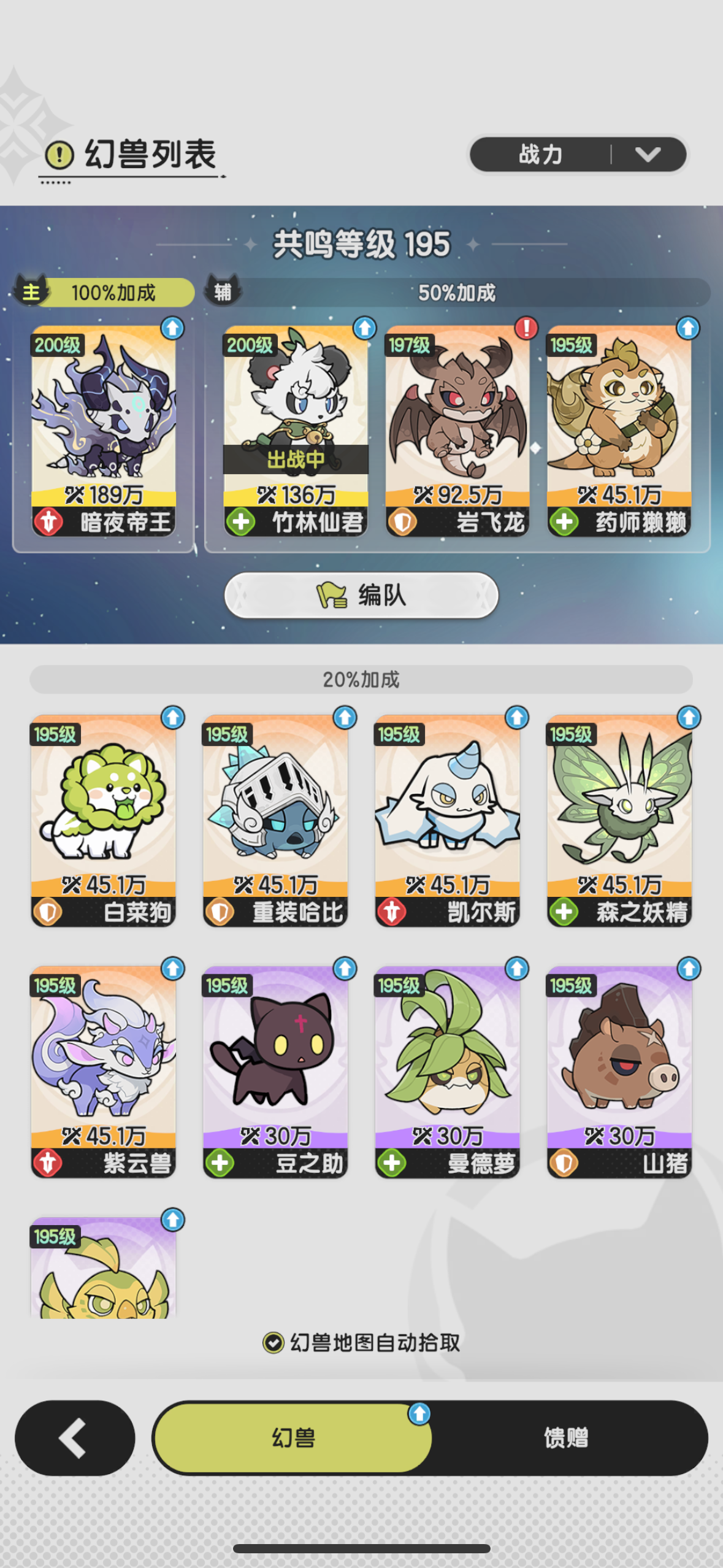Select the 白菜狗 beast card
This screenshot has height=1568, width=723.
tap(104, 821)
